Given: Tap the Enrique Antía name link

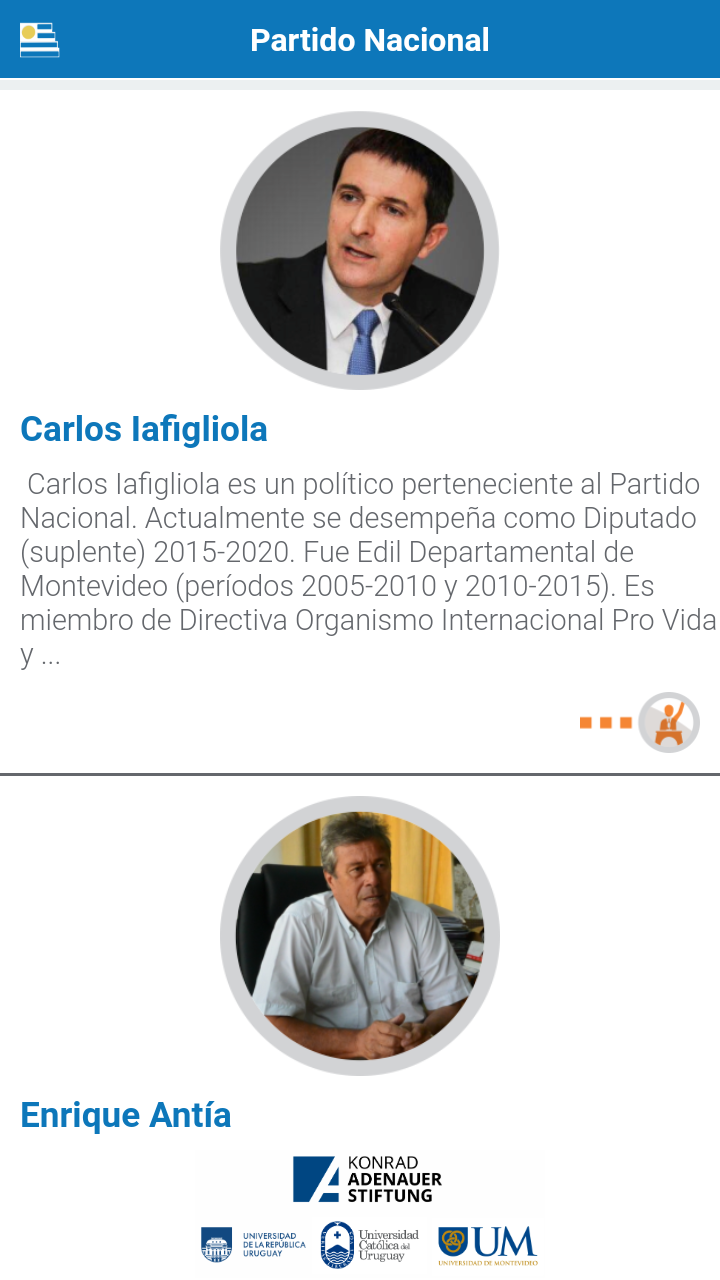Looking at the screenshot, I should tap(126, 1114).
